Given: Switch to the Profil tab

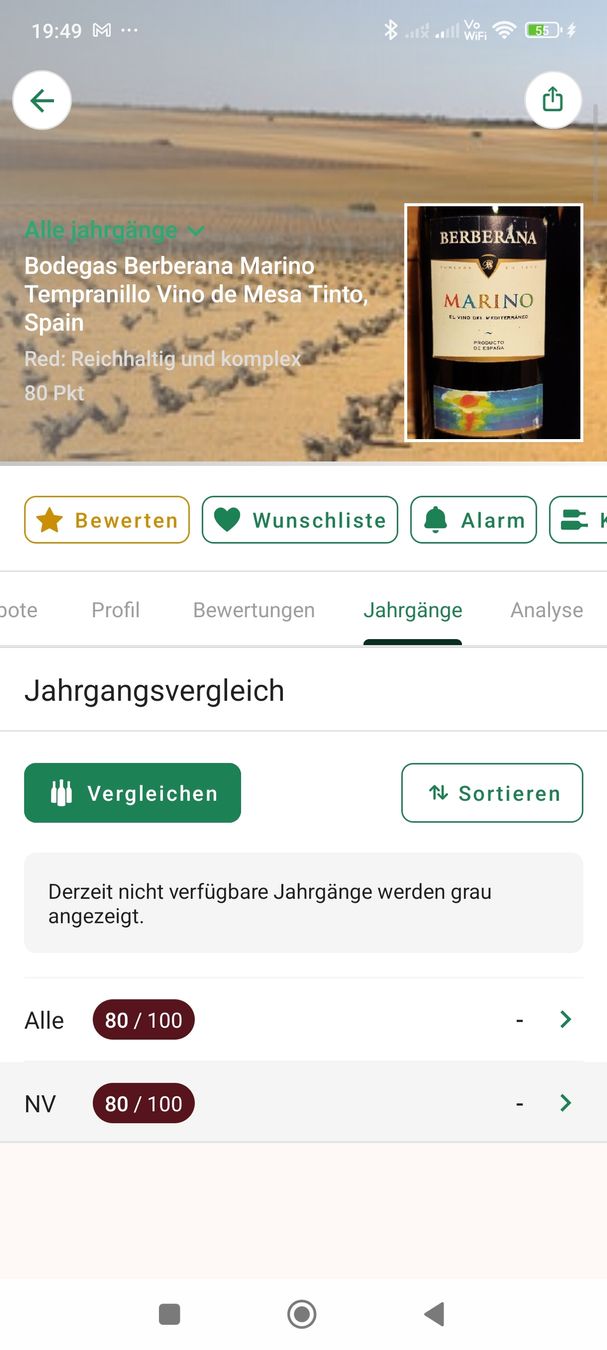Looking at the screenshot, I should (115, 610).
